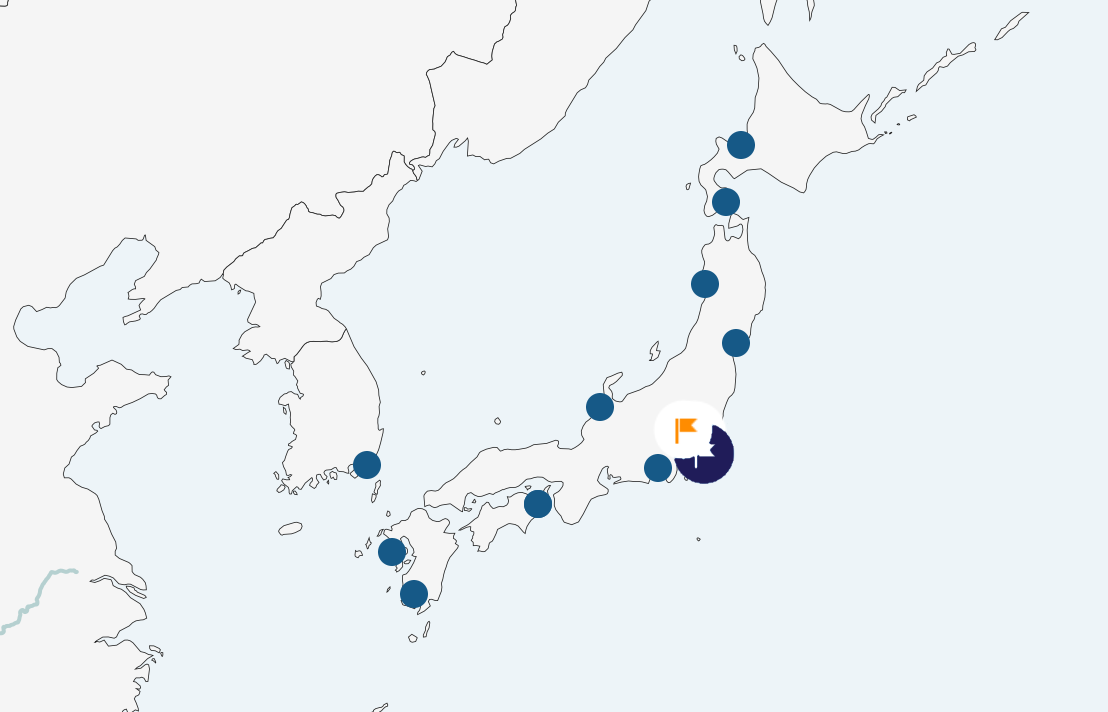Open the marker on Kyushu's northwest coast
The image size is (1108, 712).
[x=392, y=552]
